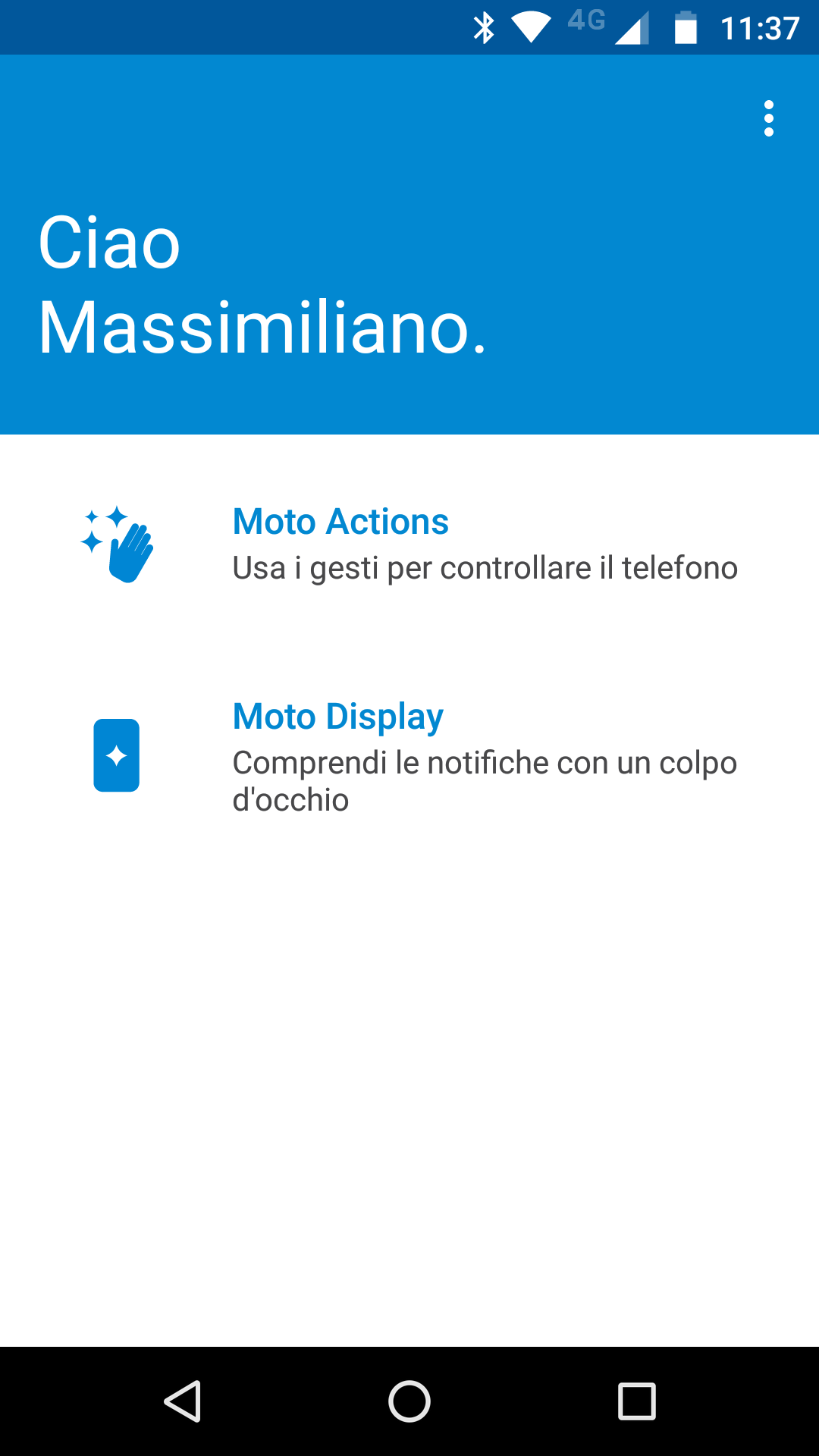Tap the system back button
This screenshot has width=819, height=1456.
[183, 1401]
